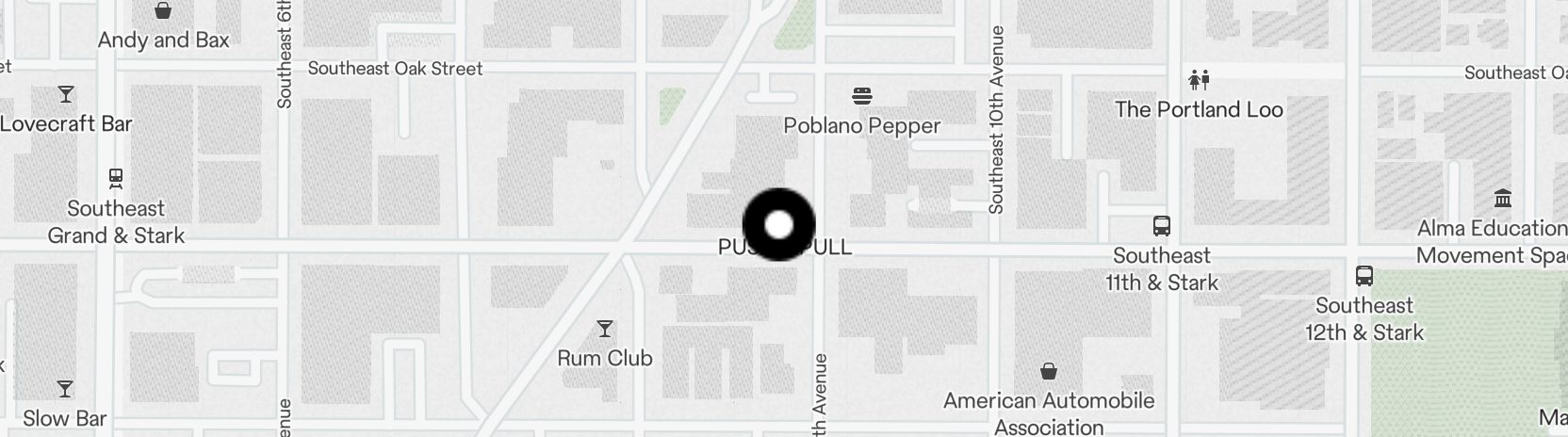1568x437 pixels.
Task: Open The Portland Loo map pin
Action: point(1199,79)
